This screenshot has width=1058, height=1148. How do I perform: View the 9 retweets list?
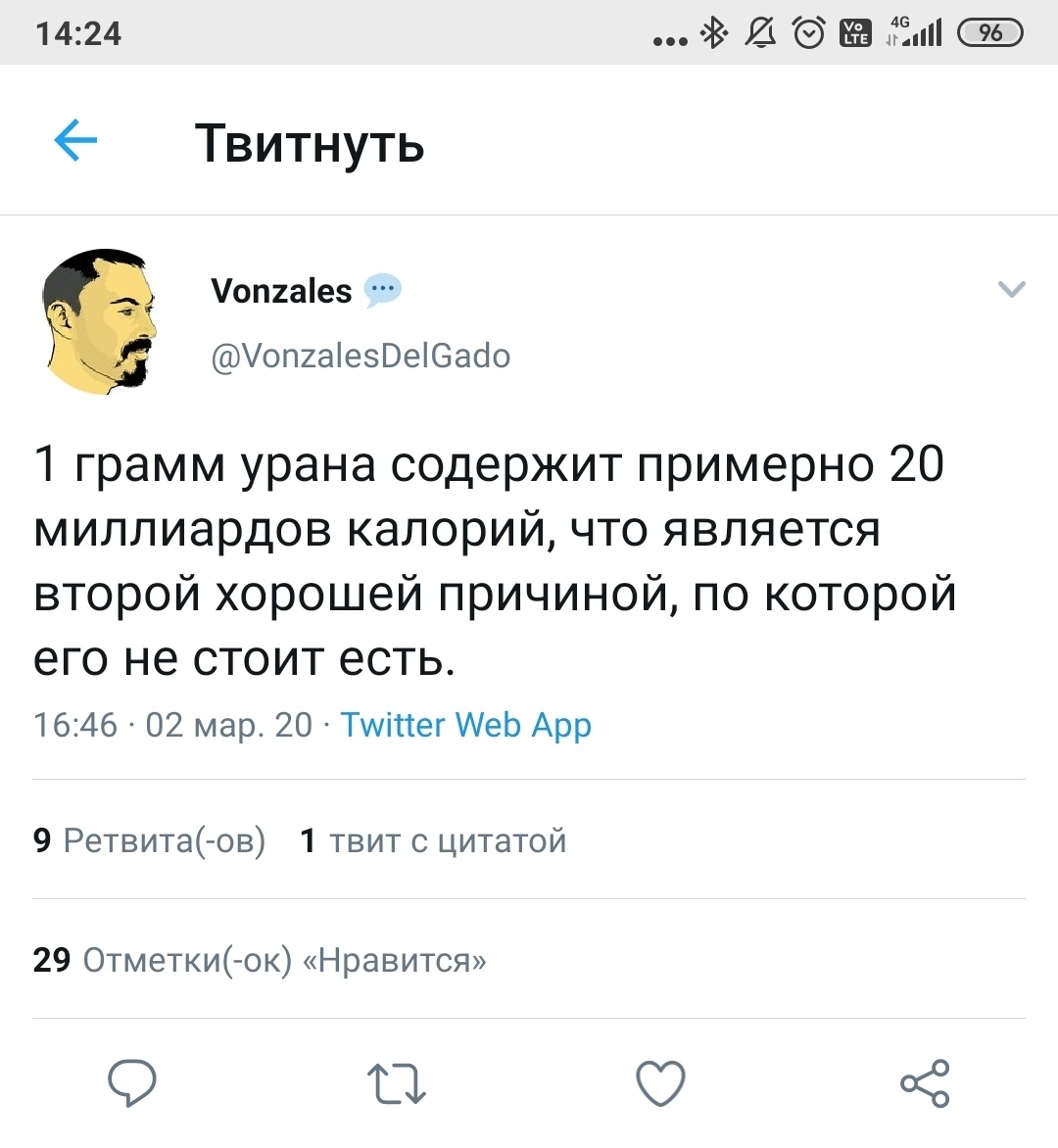click(149, 840)
